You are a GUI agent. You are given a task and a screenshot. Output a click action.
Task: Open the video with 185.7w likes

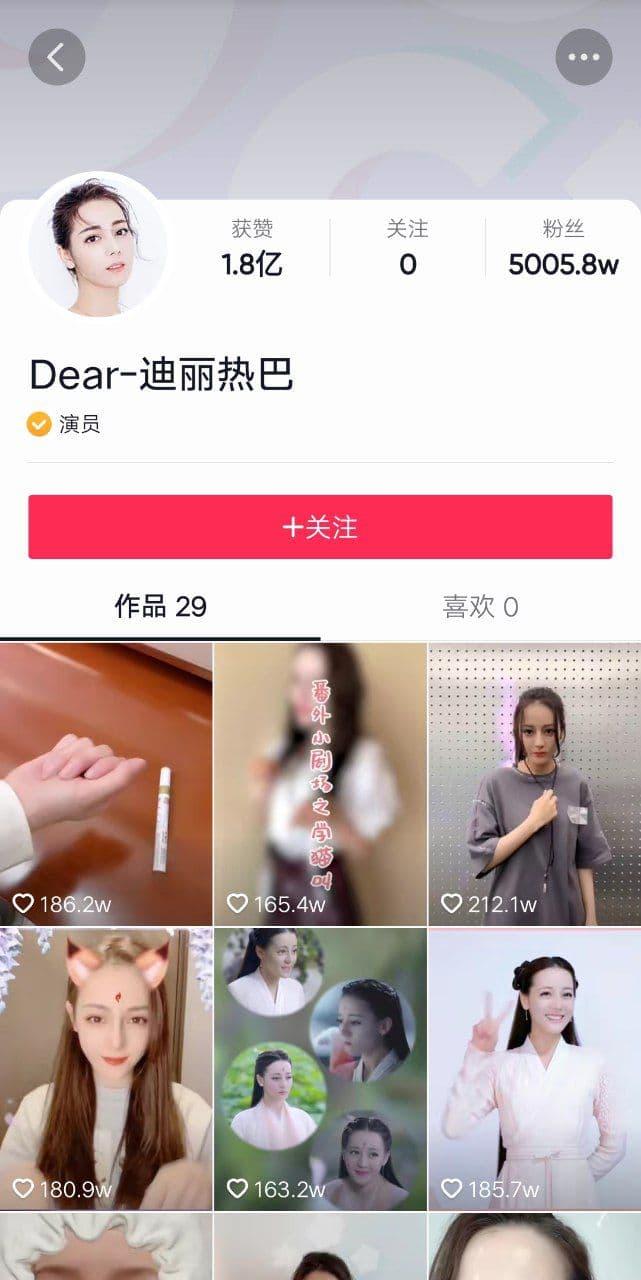(x=534, y=1068)
